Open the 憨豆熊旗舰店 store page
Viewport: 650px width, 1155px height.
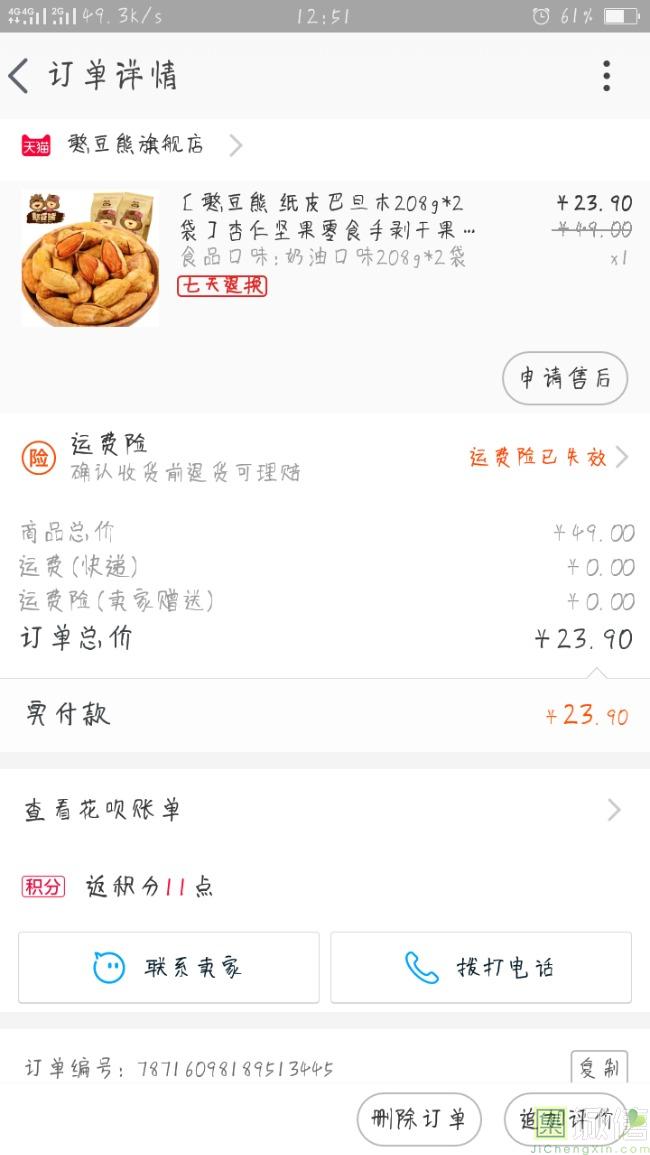tap(135, 146)
